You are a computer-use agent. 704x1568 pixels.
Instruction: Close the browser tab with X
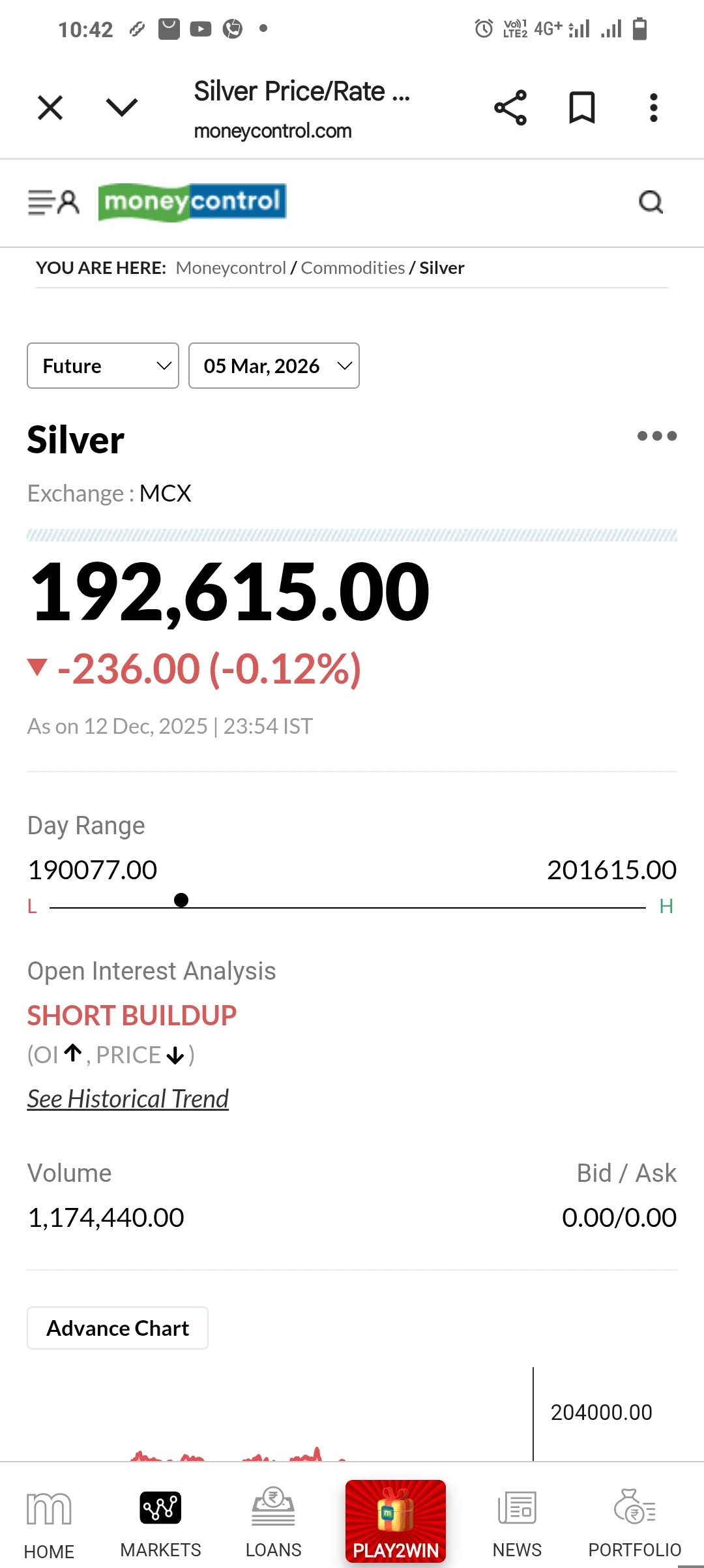click(x=50, y=108)
